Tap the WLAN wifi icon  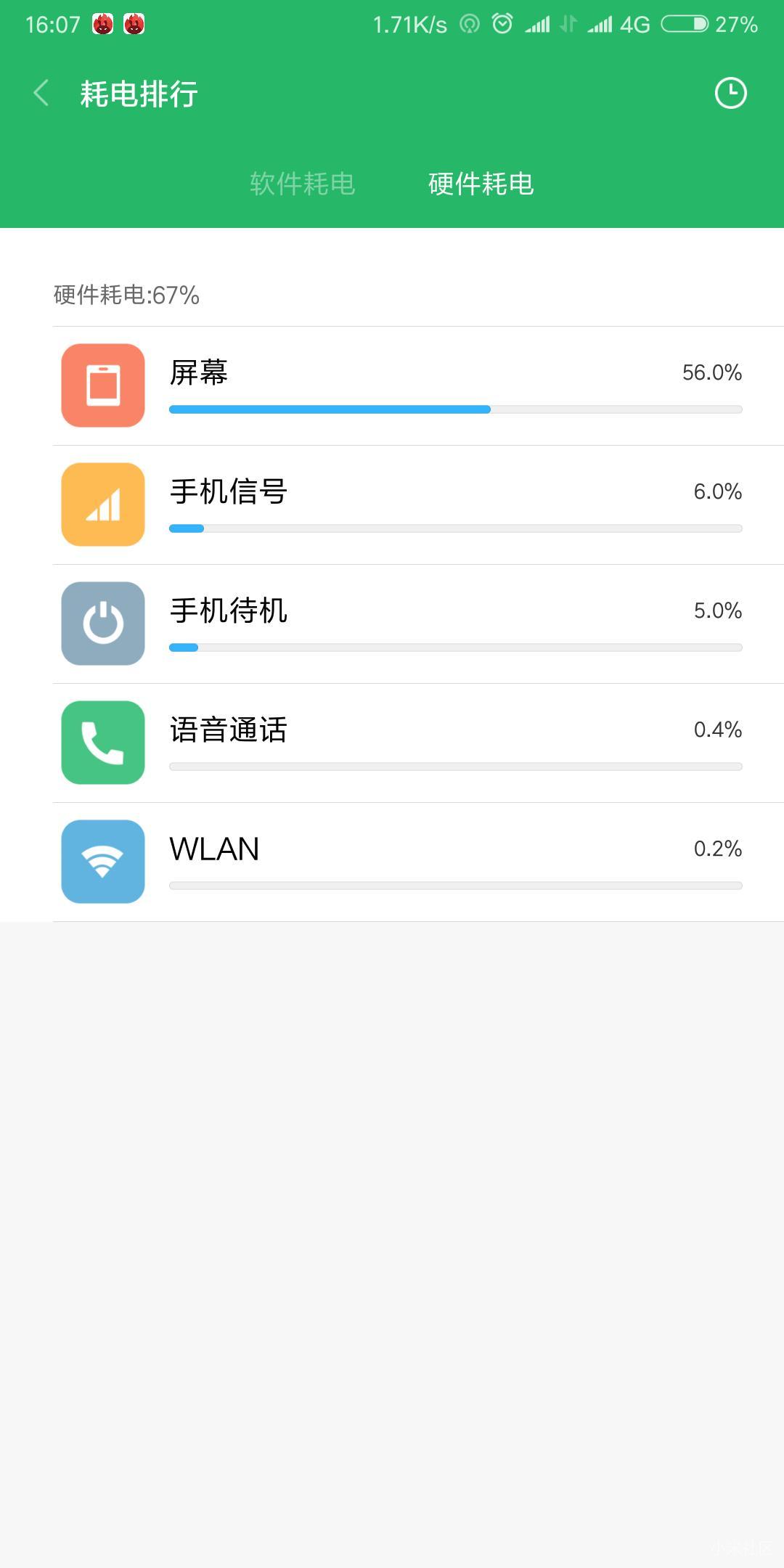[102, 860]
